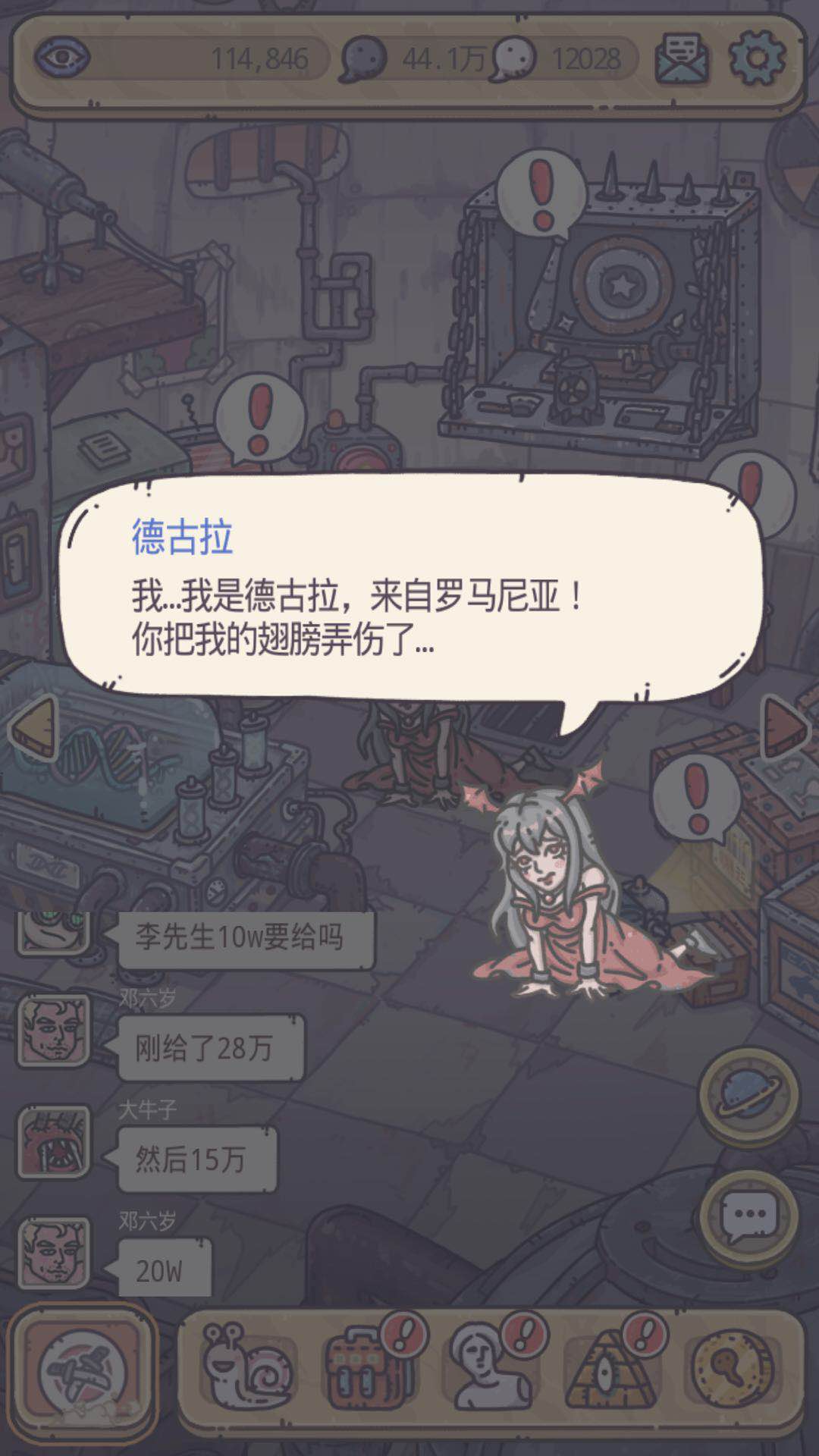Go to the previous room with left arrow
Screen dimensions: 819x1456
(x=34, y=728)
